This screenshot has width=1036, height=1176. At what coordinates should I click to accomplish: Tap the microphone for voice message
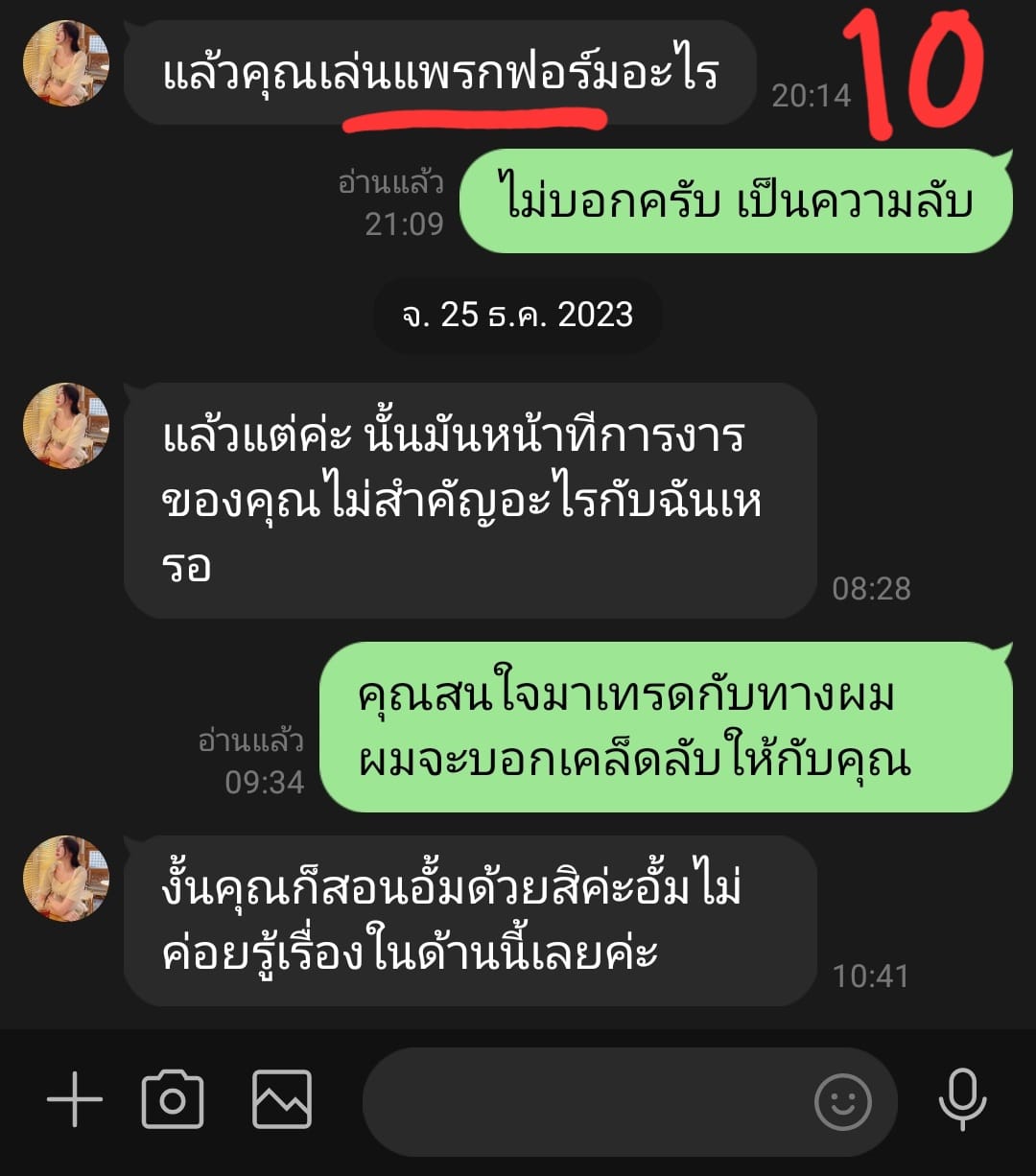coord(962,1099)
